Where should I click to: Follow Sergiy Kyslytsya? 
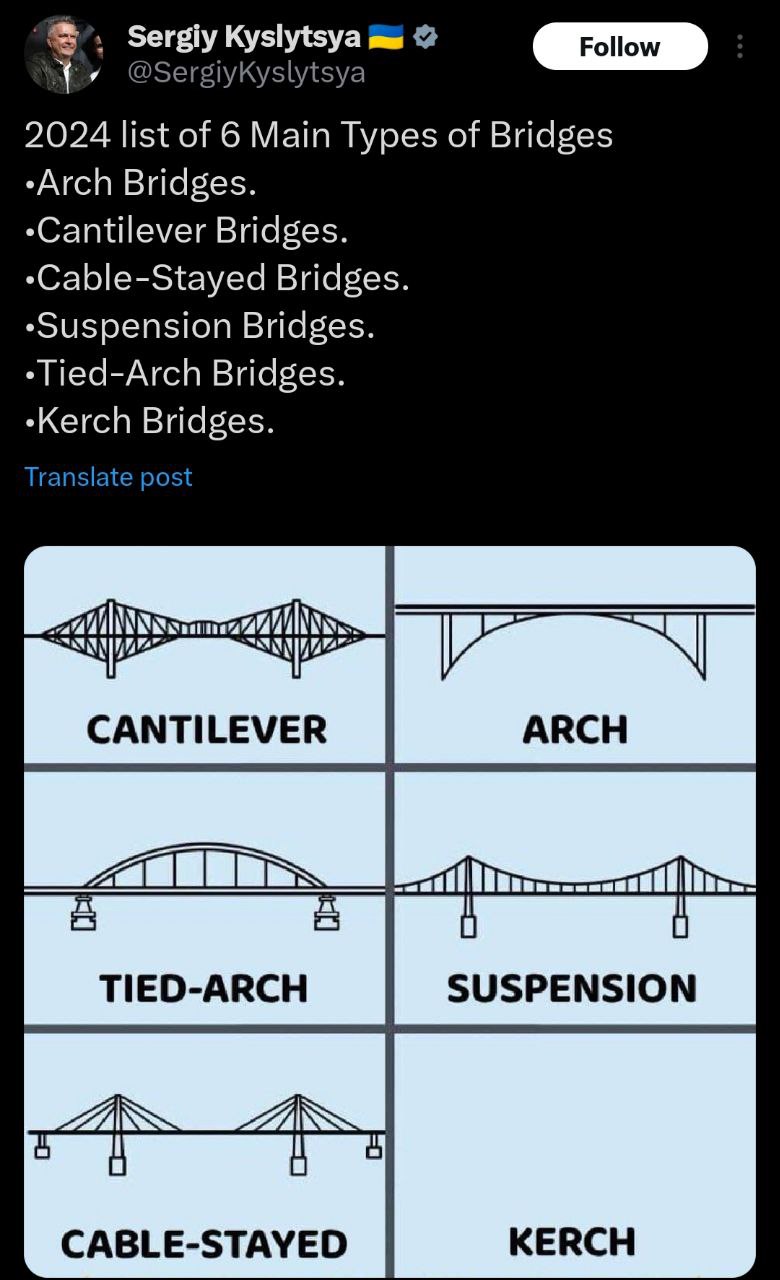pyautogui.click(x=620, y=47)
